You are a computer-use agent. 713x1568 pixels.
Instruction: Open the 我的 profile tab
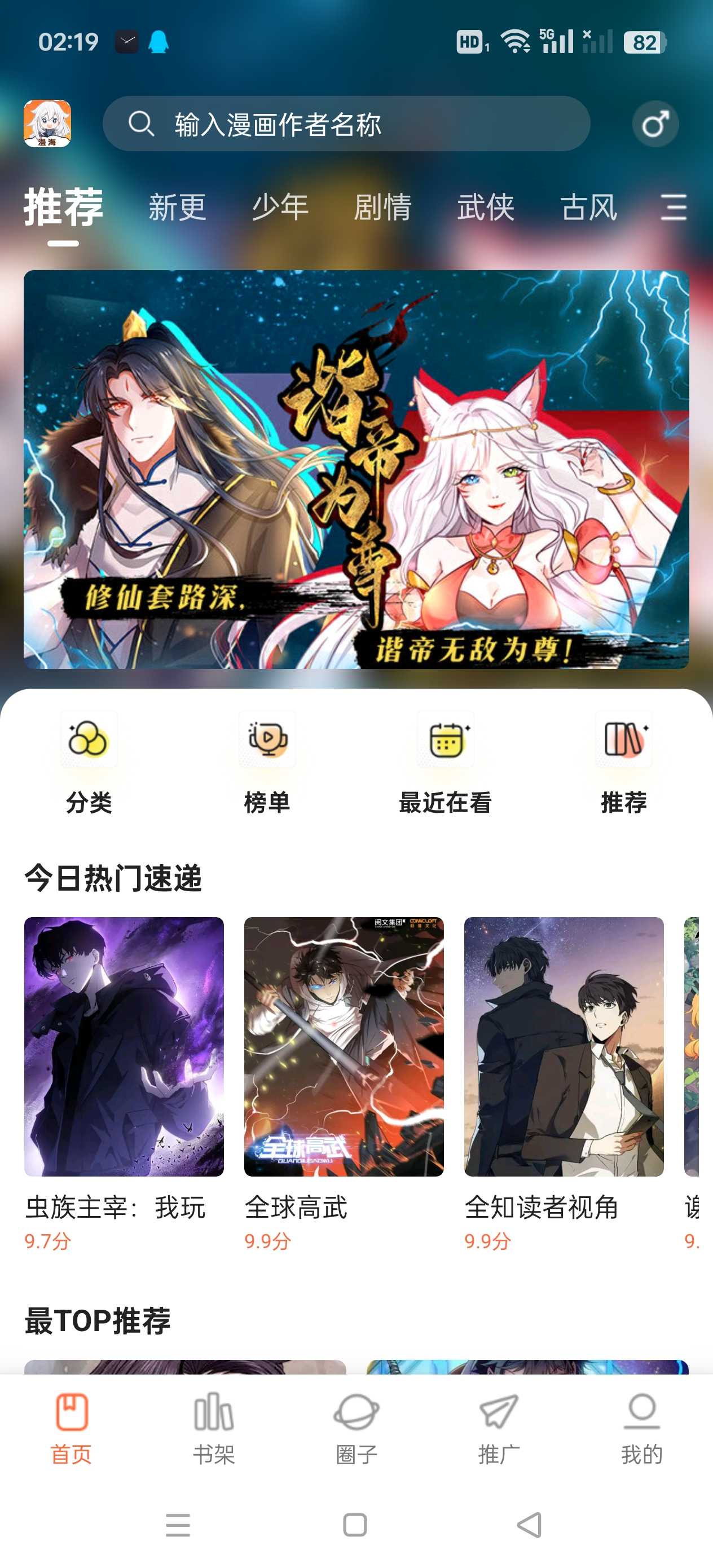coord(641,1428)
